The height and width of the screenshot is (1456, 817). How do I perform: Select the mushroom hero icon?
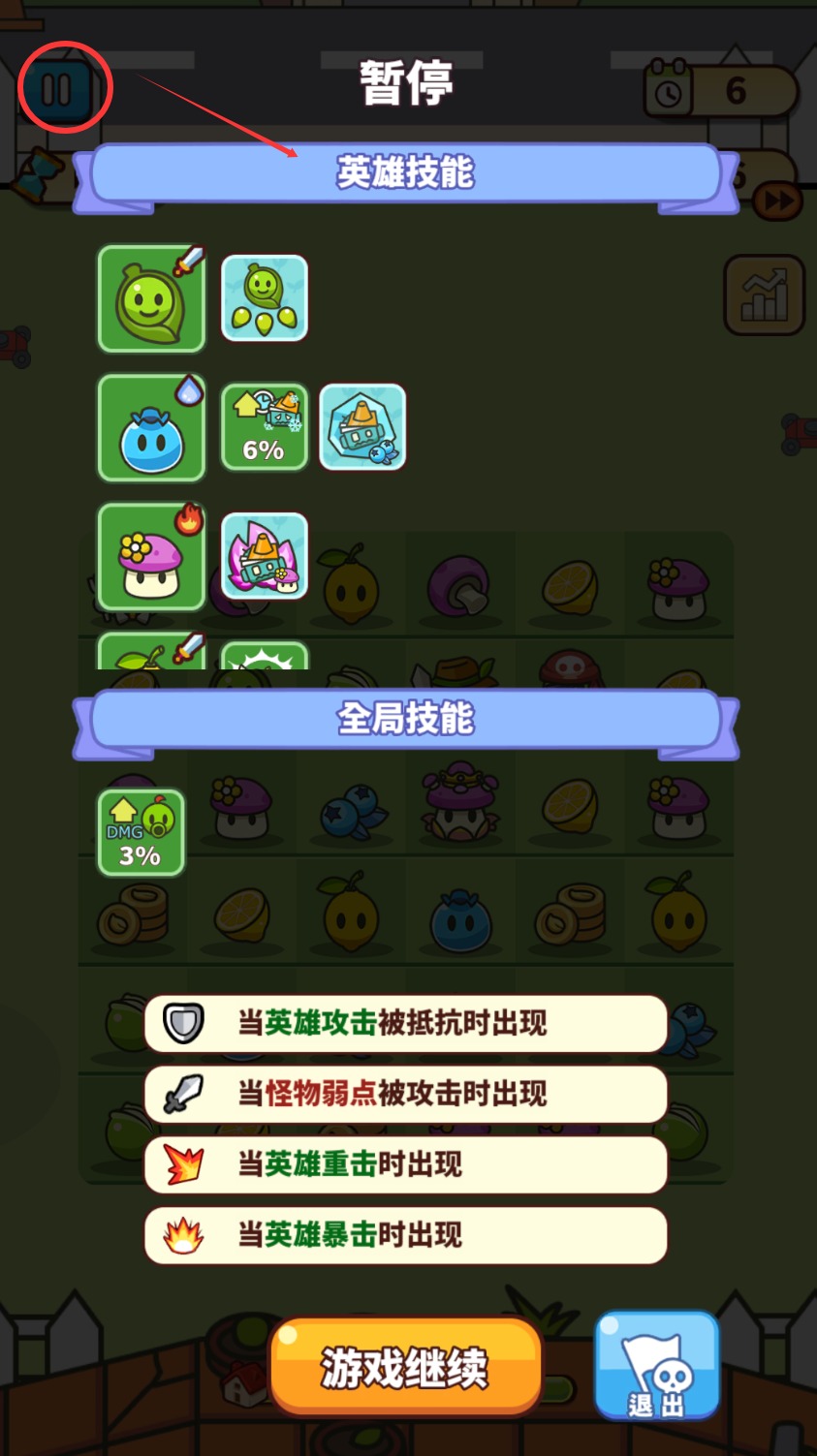(x=151, y=557)
